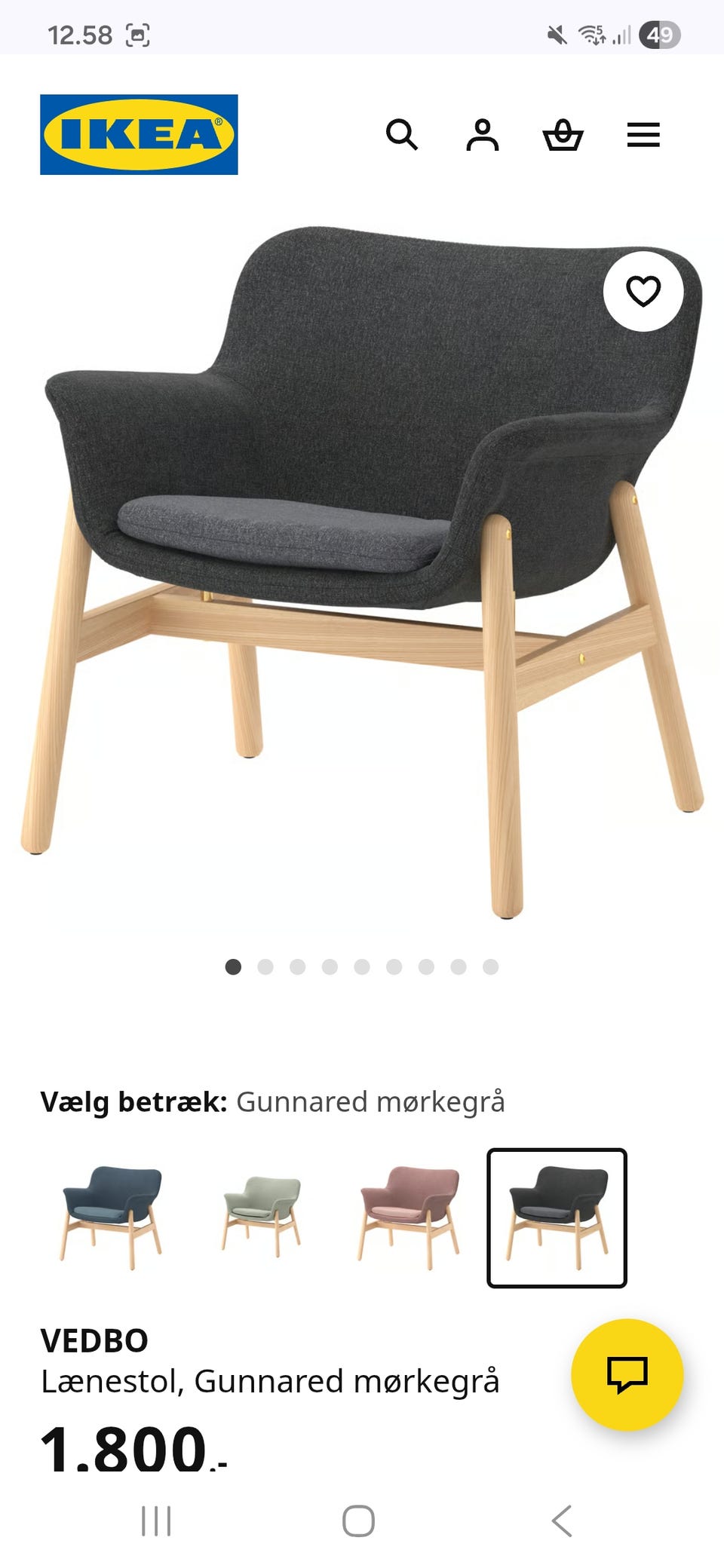Tap the Wi-Fi status icon
This screenshot has height=1568, width=724.
point(591,33)
